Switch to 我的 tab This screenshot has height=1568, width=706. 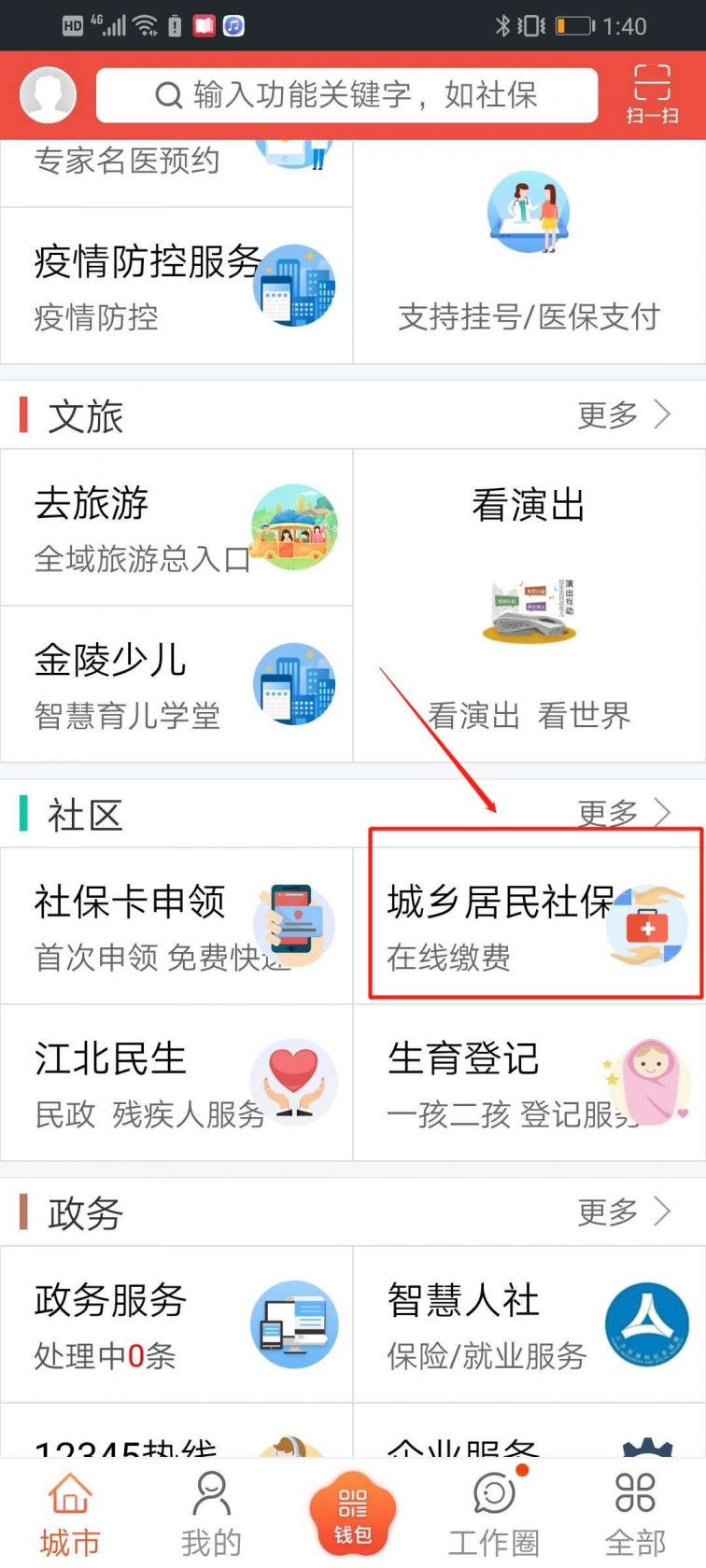211,1514
